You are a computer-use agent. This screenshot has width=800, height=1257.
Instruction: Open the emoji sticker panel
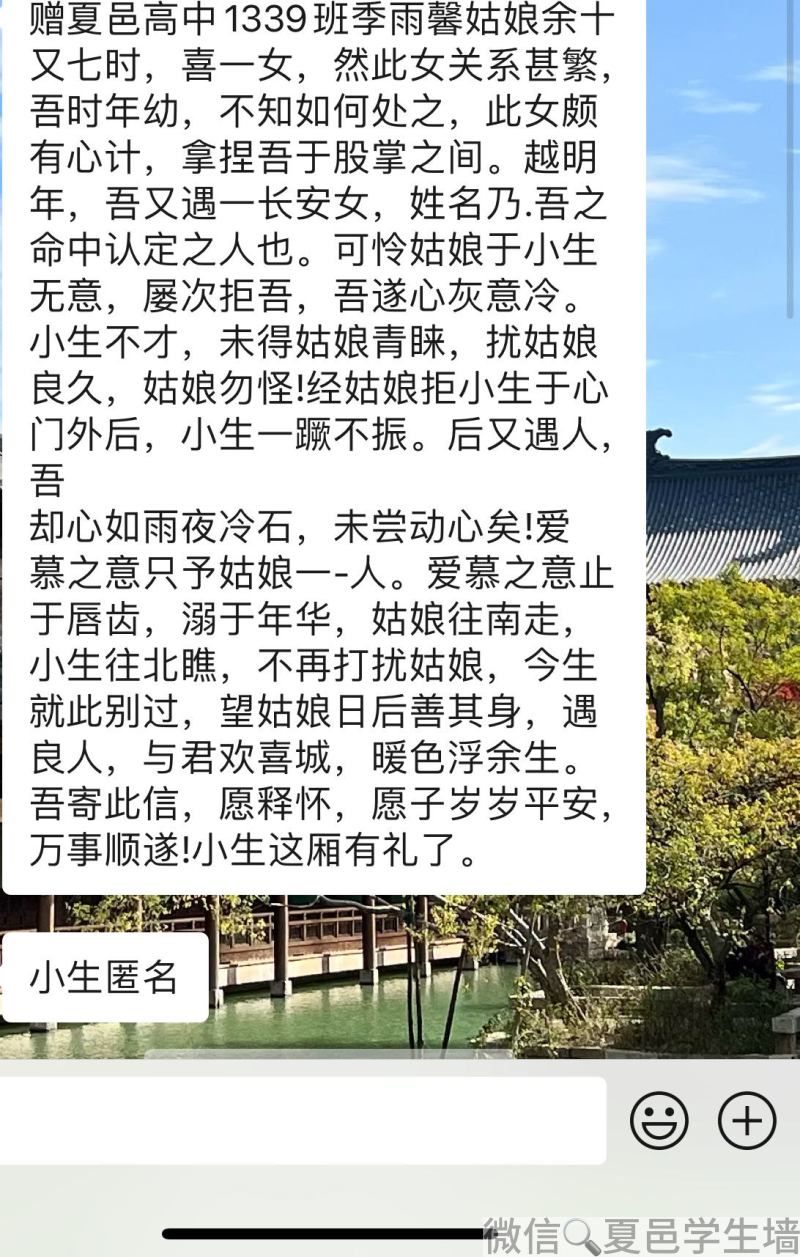pos(659,1120)
